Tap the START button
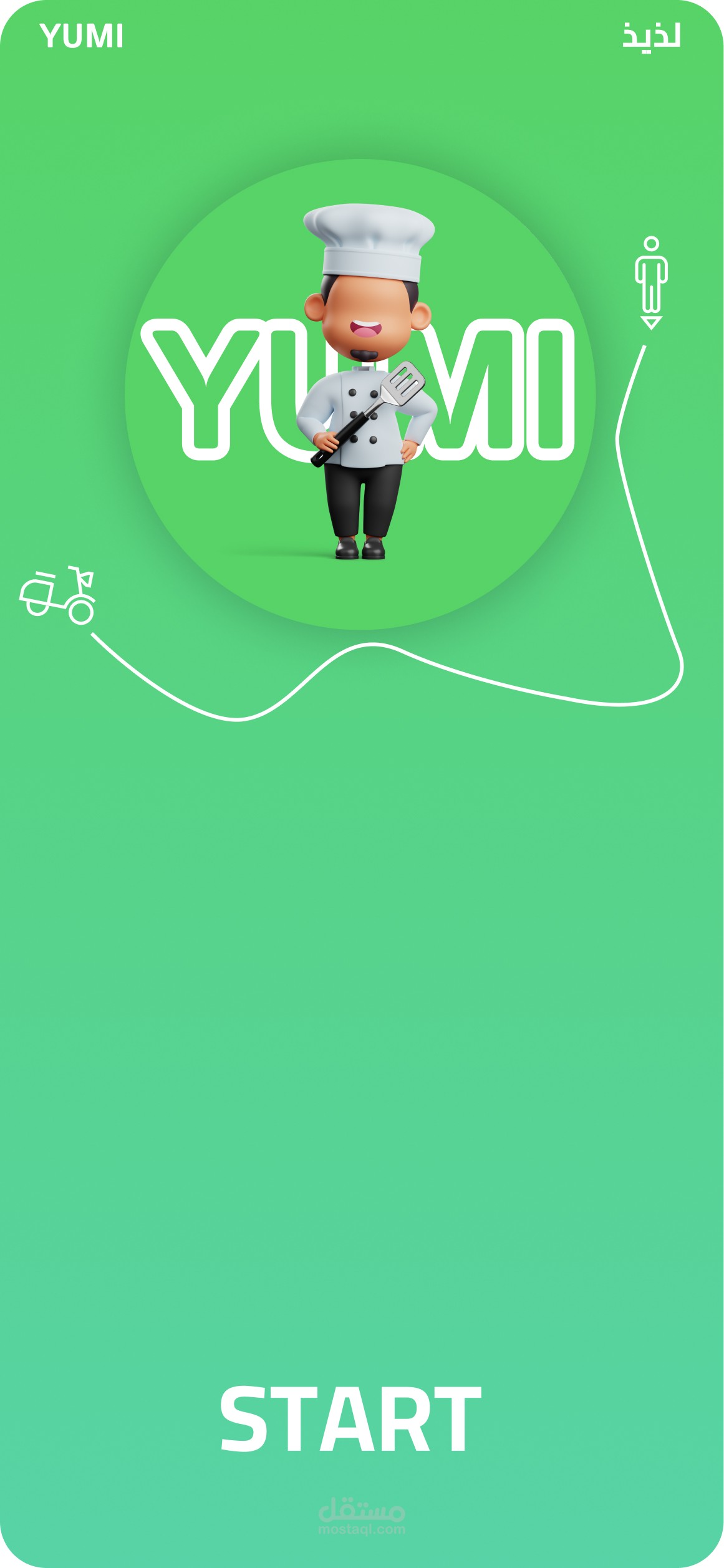724x1568 pixels. [x=350, y=1418]
